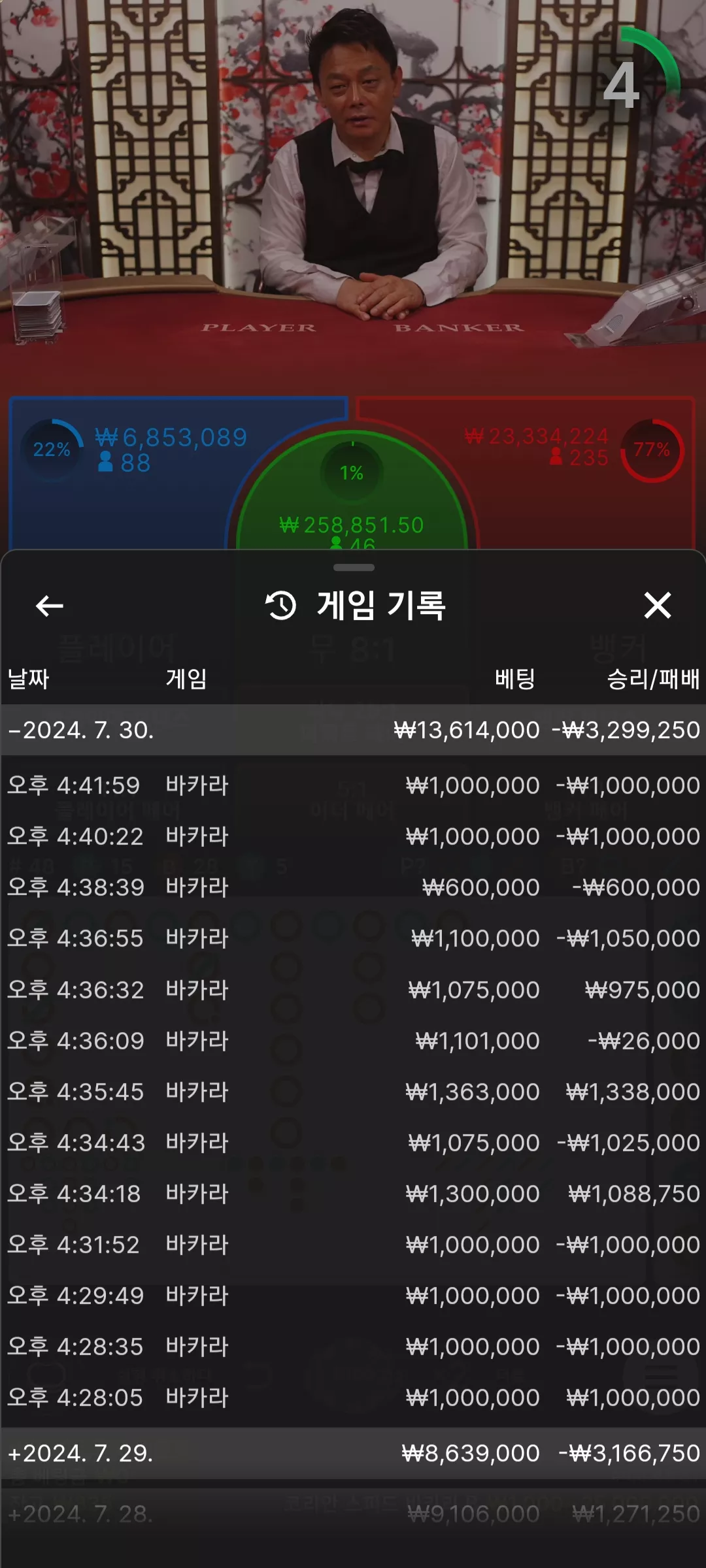
Task: Expand the 2024. 7. 29. date group
Action: click(x=353, y=1453)
